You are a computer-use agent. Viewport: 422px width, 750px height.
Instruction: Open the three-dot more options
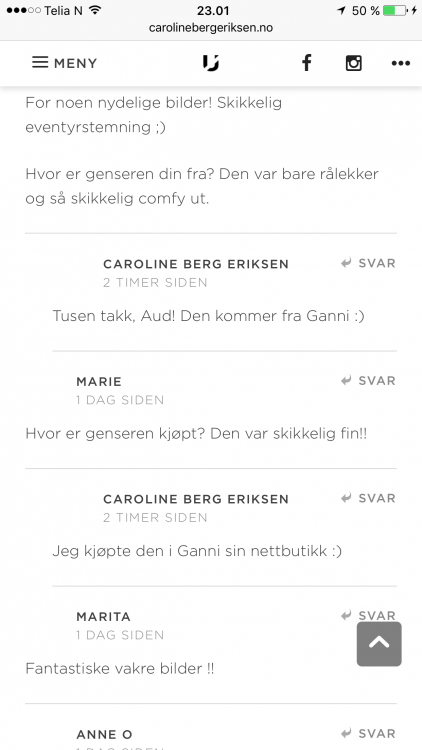(x=400, y=63)
